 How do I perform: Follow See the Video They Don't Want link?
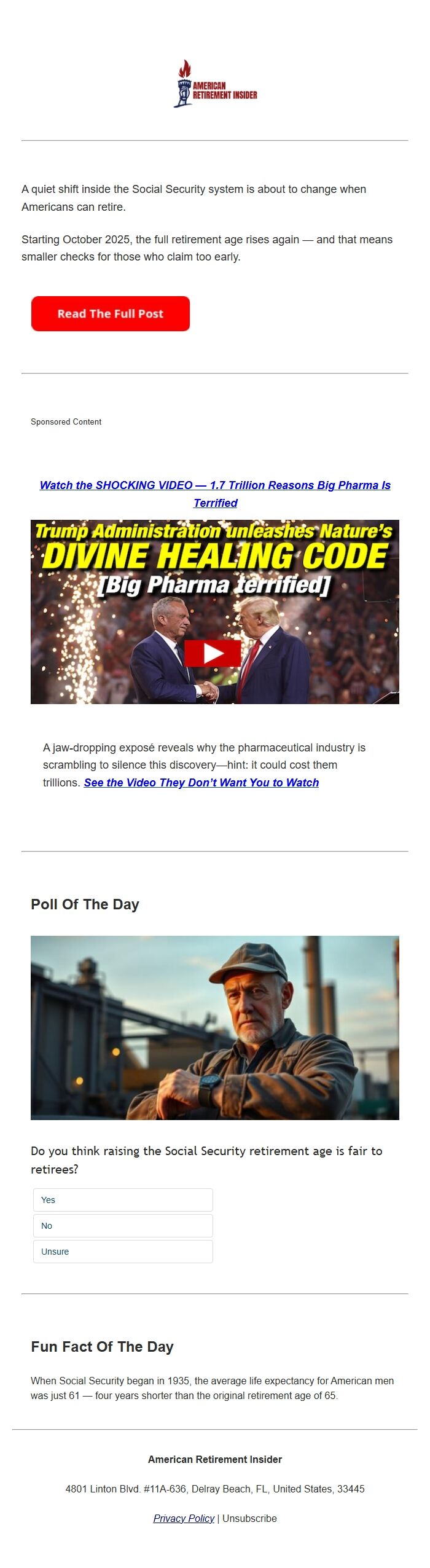point(201,783)
